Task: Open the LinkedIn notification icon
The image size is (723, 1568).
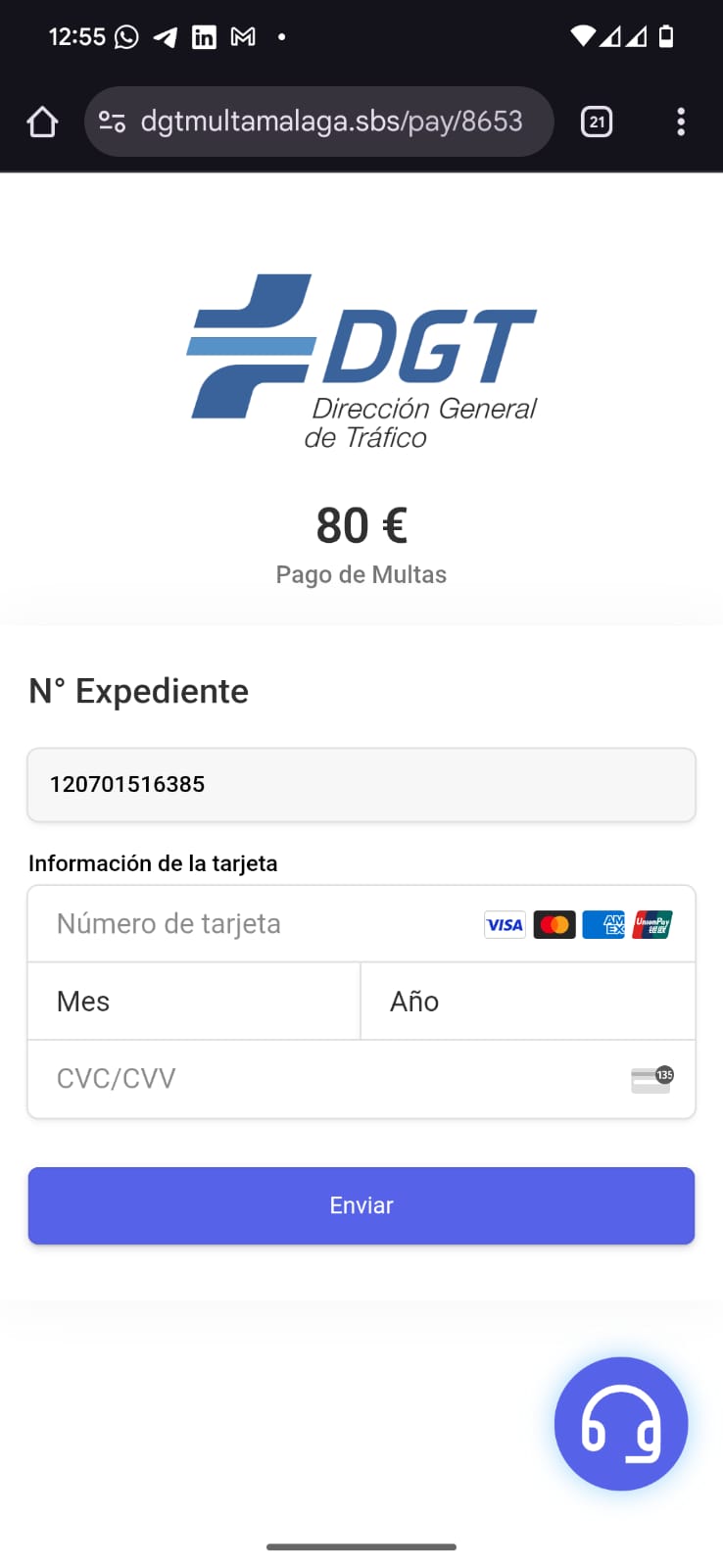Action: (x=204, y=36)
